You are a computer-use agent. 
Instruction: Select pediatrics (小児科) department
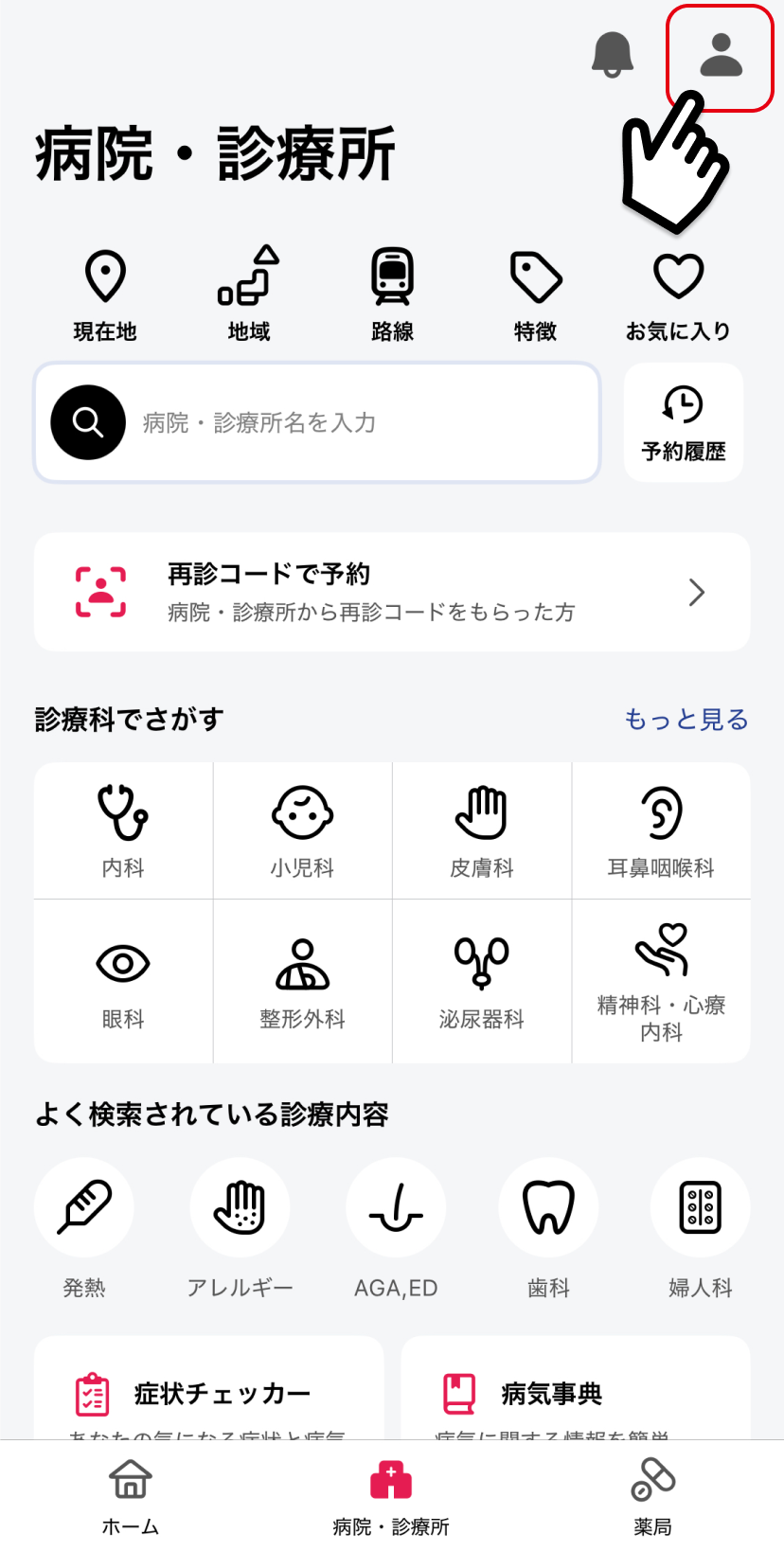point(301,829)
